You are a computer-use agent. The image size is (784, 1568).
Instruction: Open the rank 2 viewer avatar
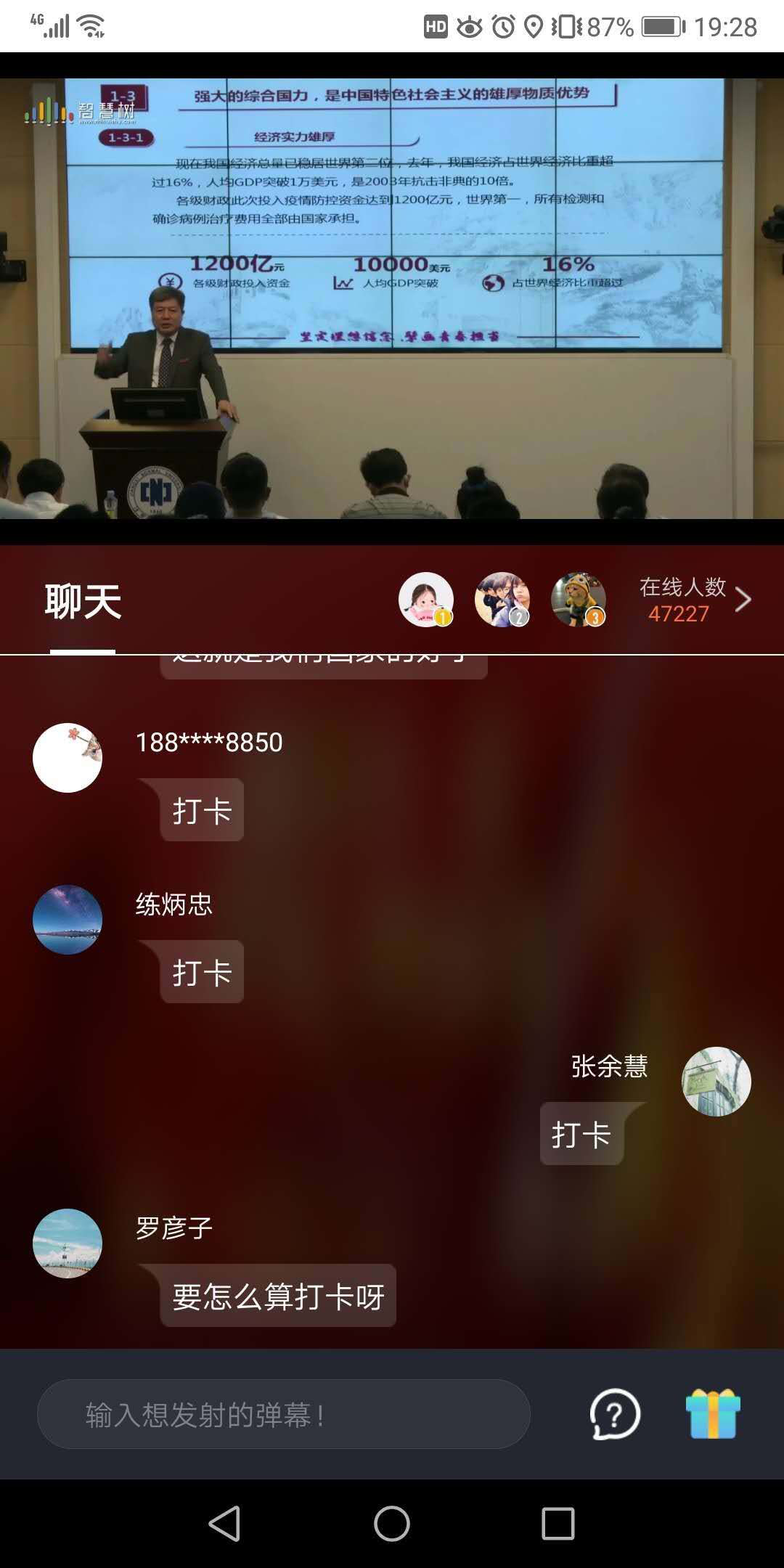[x=502, y=600]
